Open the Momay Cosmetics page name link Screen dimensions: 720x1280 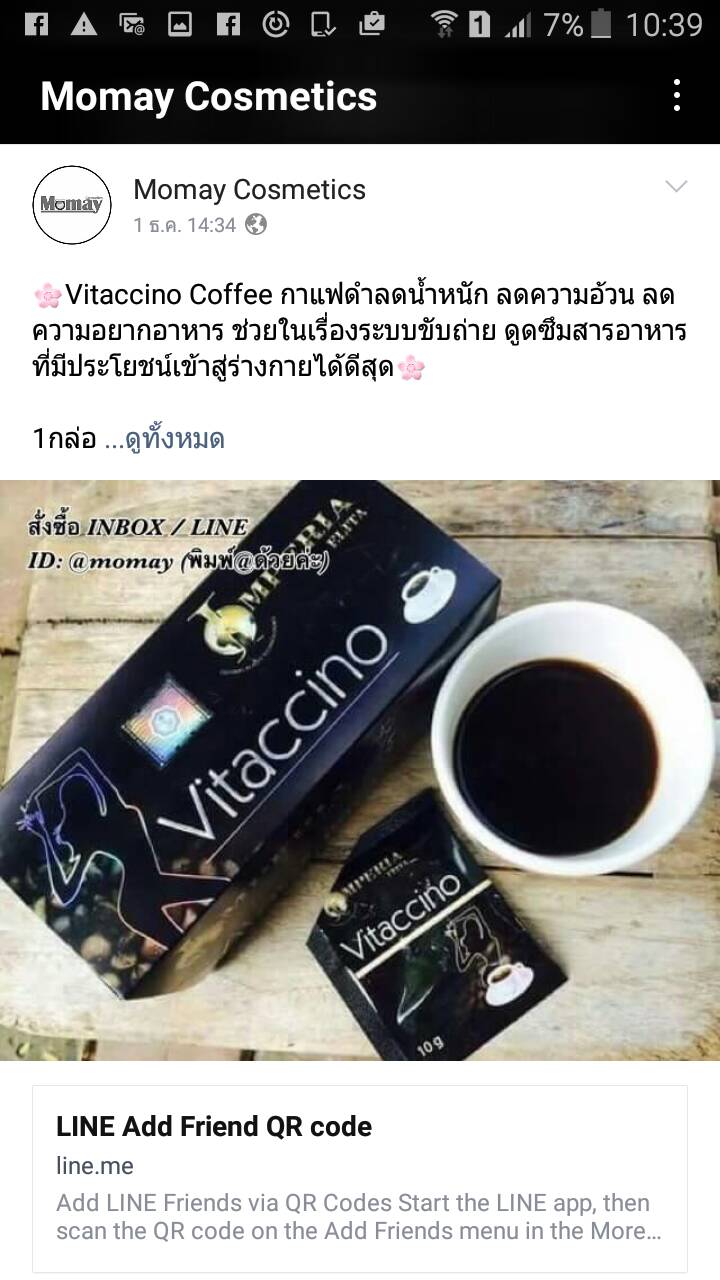[x=249, y=189]
